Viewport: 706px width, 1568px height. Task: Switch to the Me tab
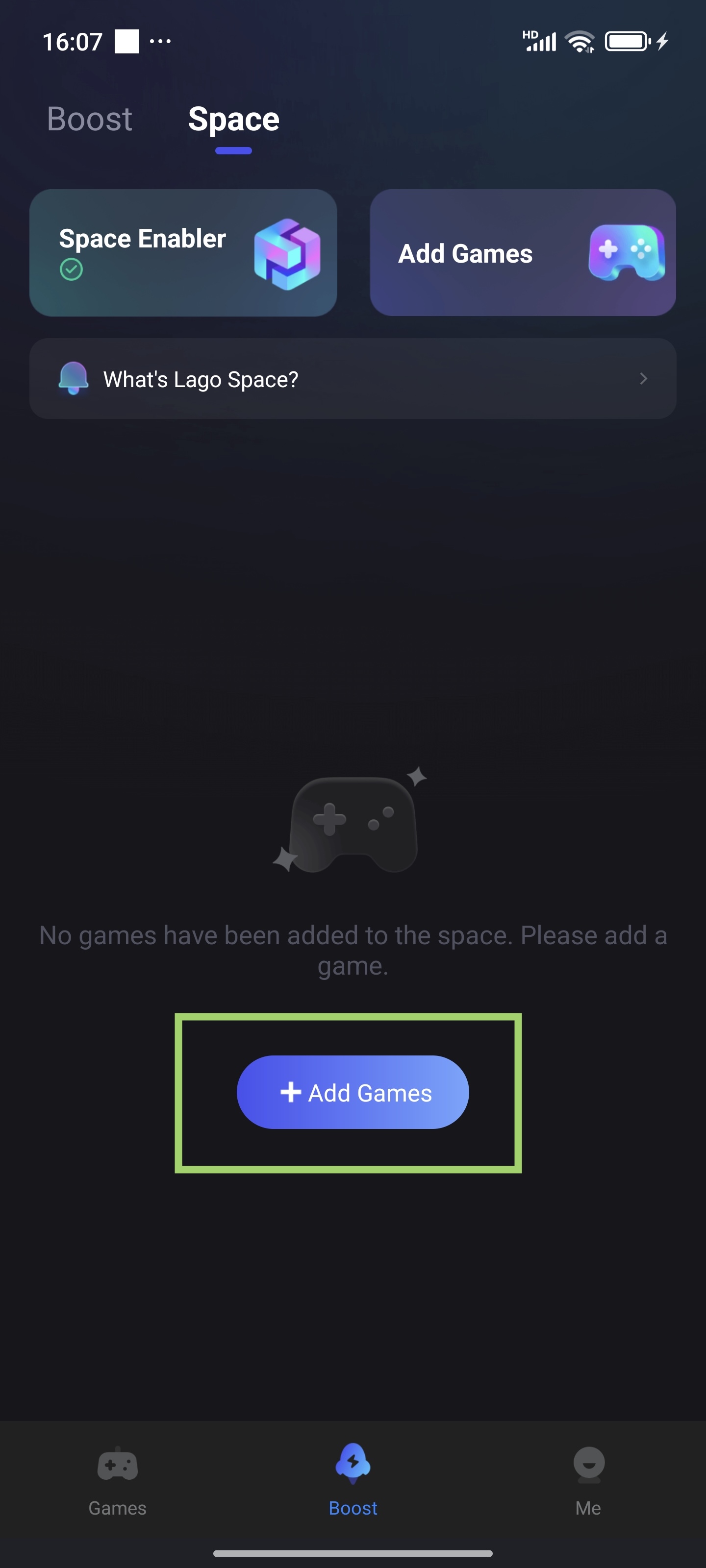click(x=588, y=1480)
